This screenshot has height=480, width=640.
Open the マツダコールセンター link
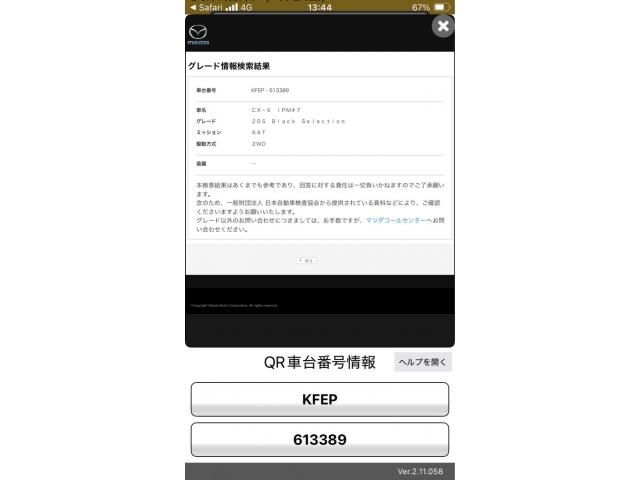[395, 219]
